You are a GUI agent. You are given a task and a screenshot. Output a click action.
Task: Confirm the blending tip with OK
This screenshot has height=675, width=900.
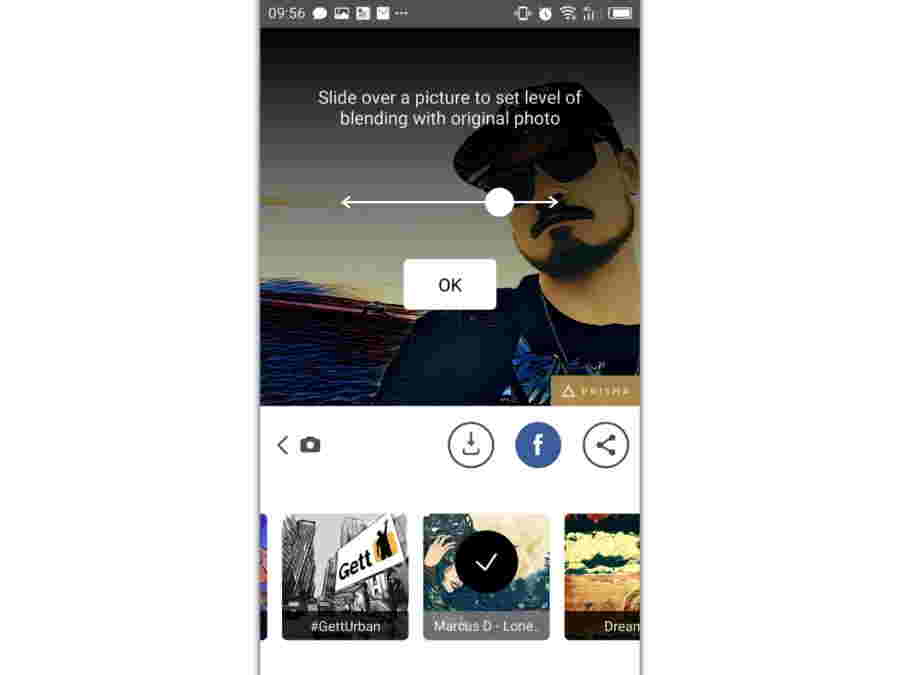coord(450,285)
